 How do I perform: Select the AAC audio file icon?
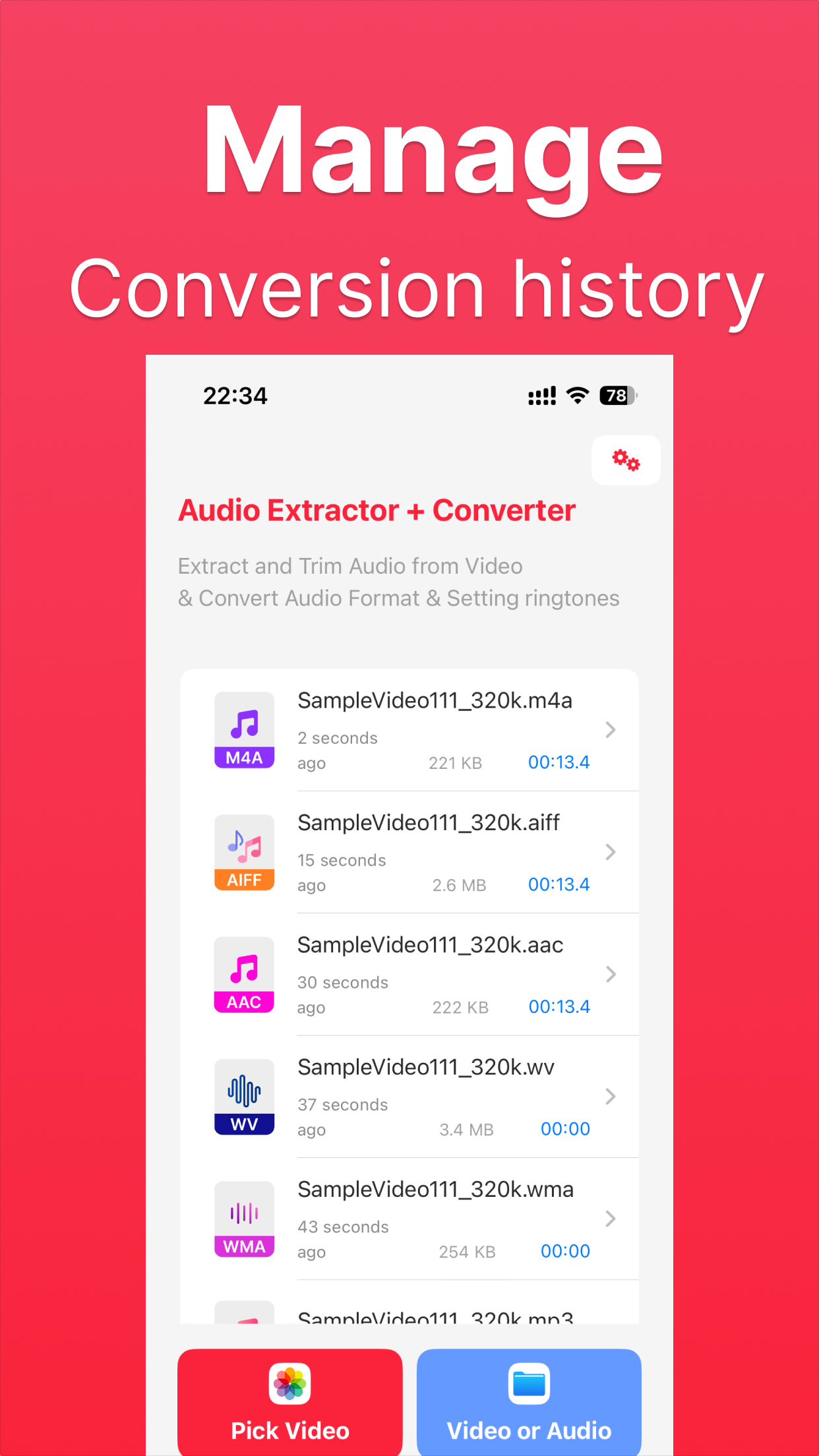click(x=244, y=975)
